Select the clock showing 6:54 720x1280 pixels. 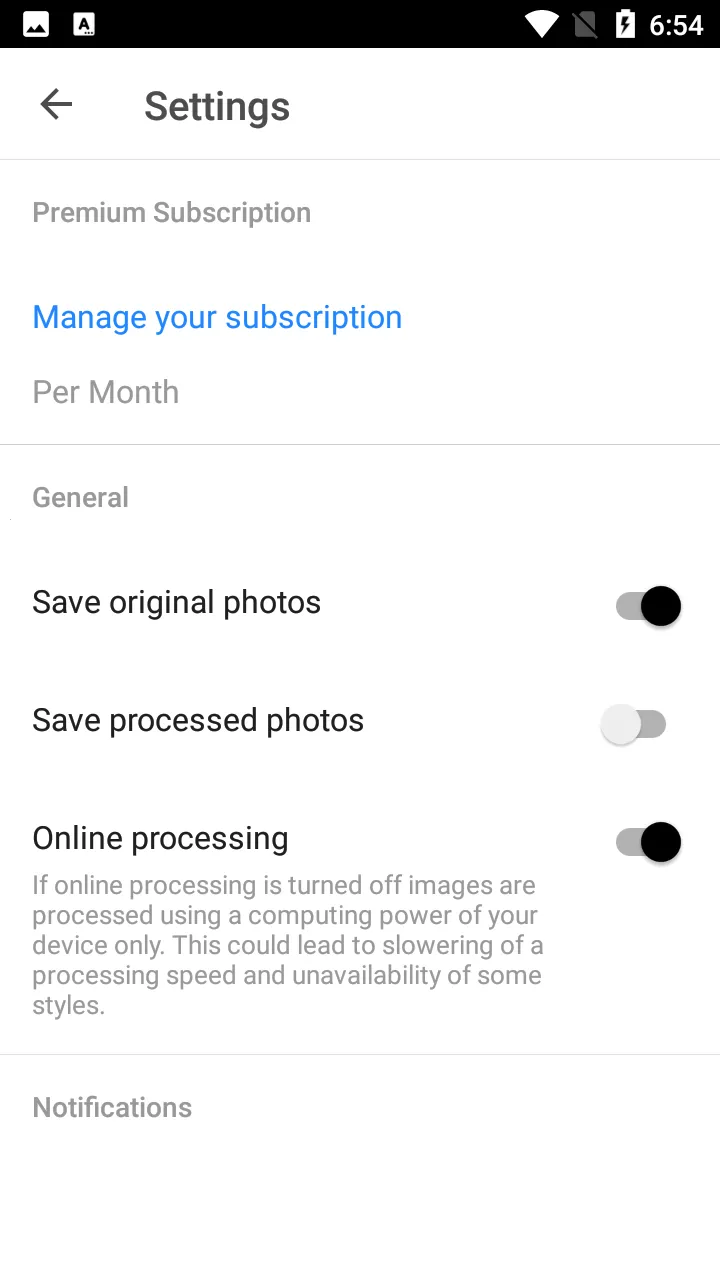(679, 24)
